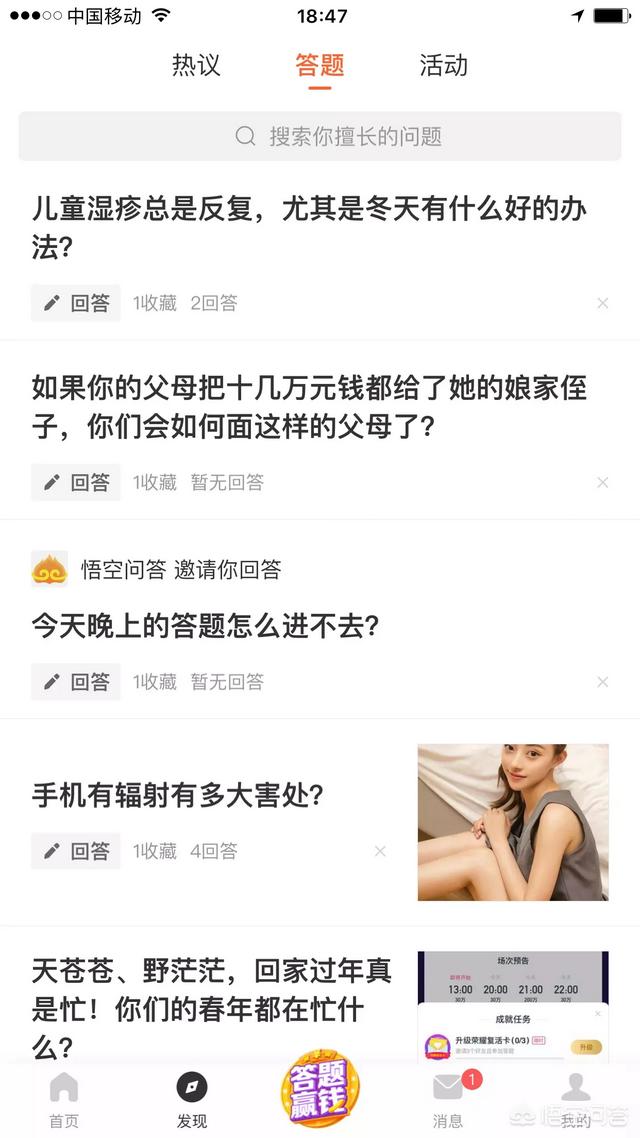Remove the 父母十几万元 question from the list

[602, 482]
